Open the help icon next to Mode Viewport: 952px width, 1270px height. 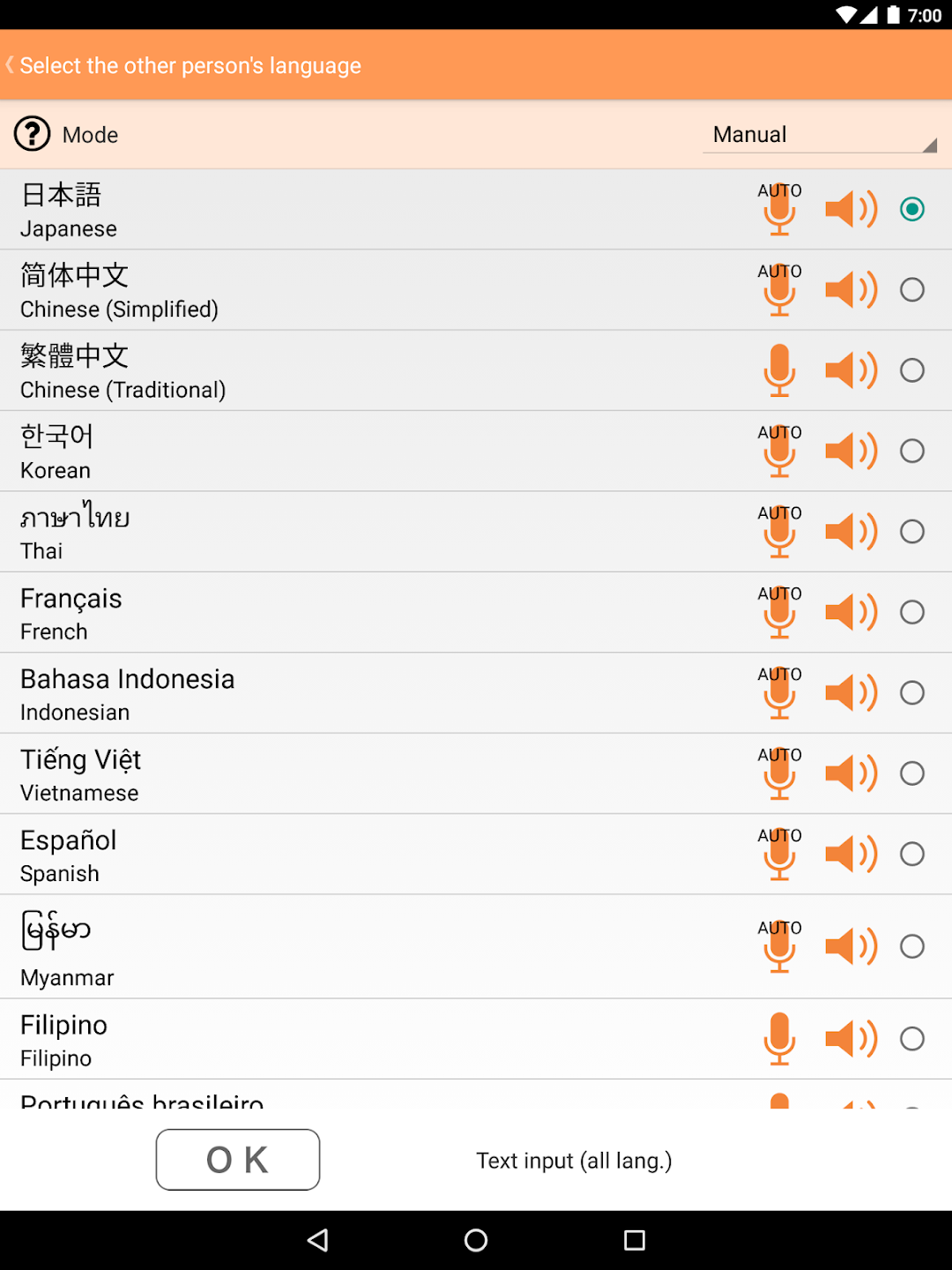32,133
